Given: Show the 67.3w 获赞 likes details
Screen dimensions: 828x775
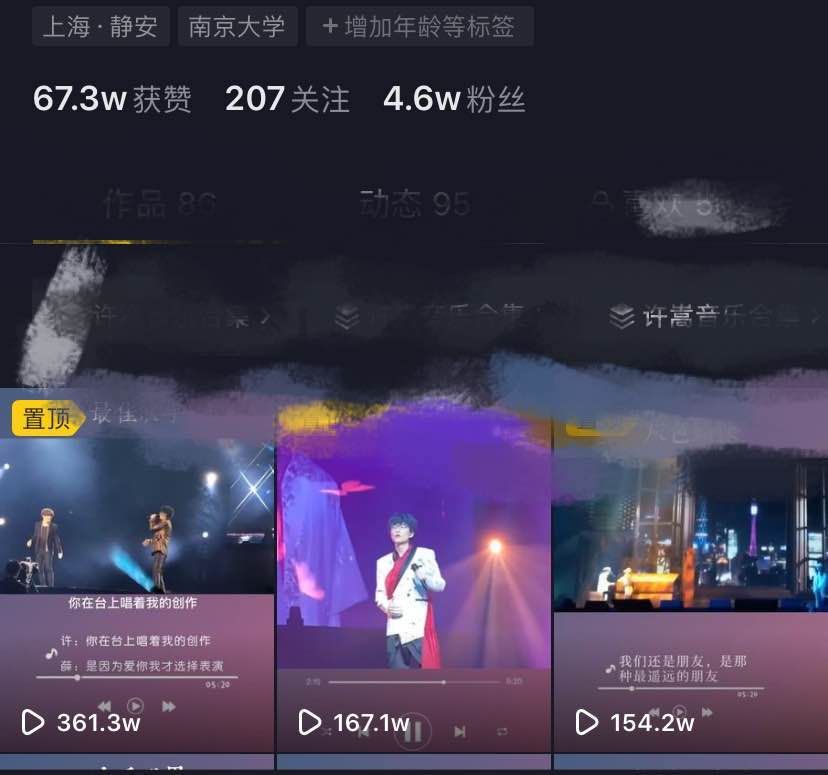Looking at the screenshot, I should pyautogui.click(x=112, y=99).
